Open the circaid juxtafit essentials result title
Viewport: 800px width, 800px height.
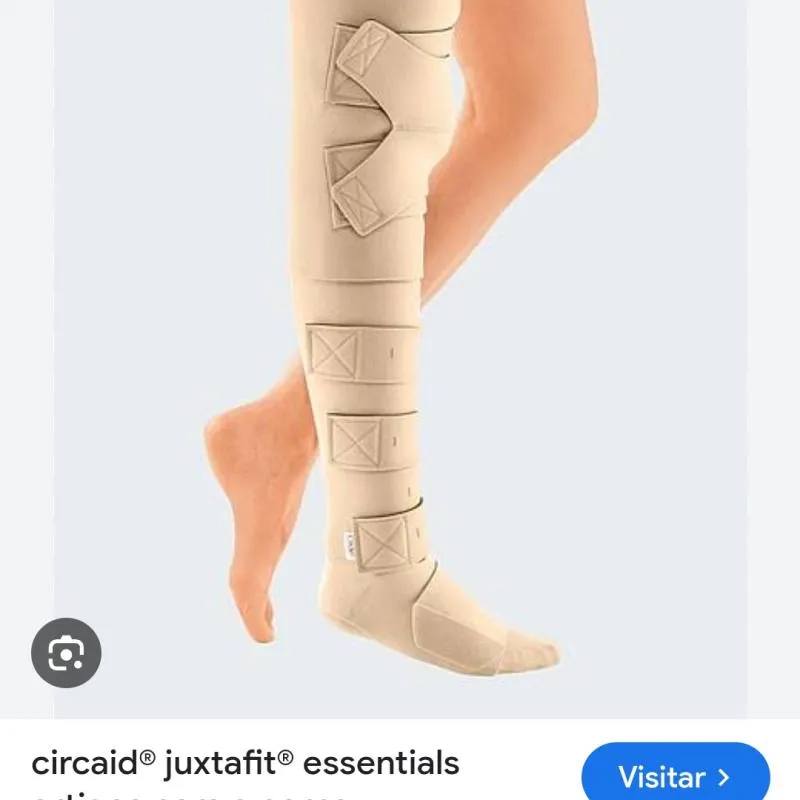coord(246,764)
